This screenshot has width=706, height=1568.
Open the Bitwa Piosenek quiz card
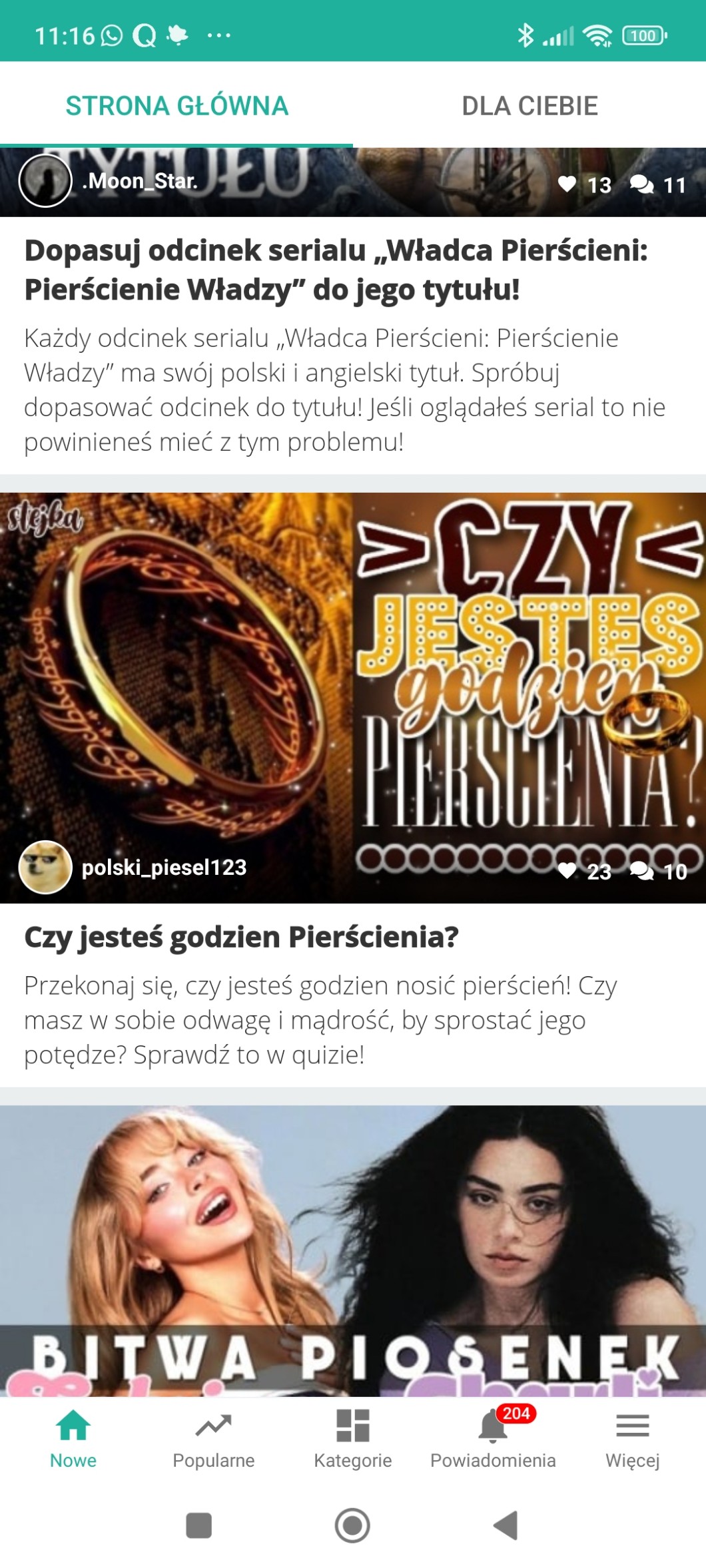click(353, 1250)
